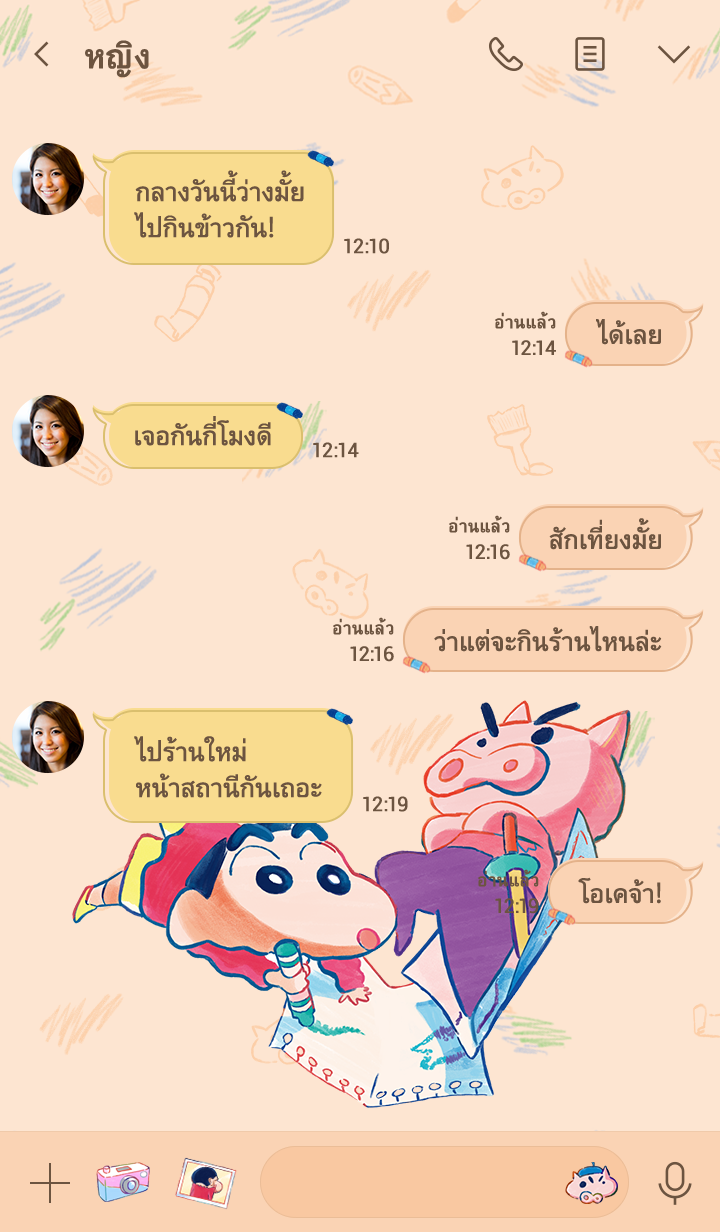Screen dimensions: 720x1232
Task: Tap the message input field
Action: (x=410, y=1182)
